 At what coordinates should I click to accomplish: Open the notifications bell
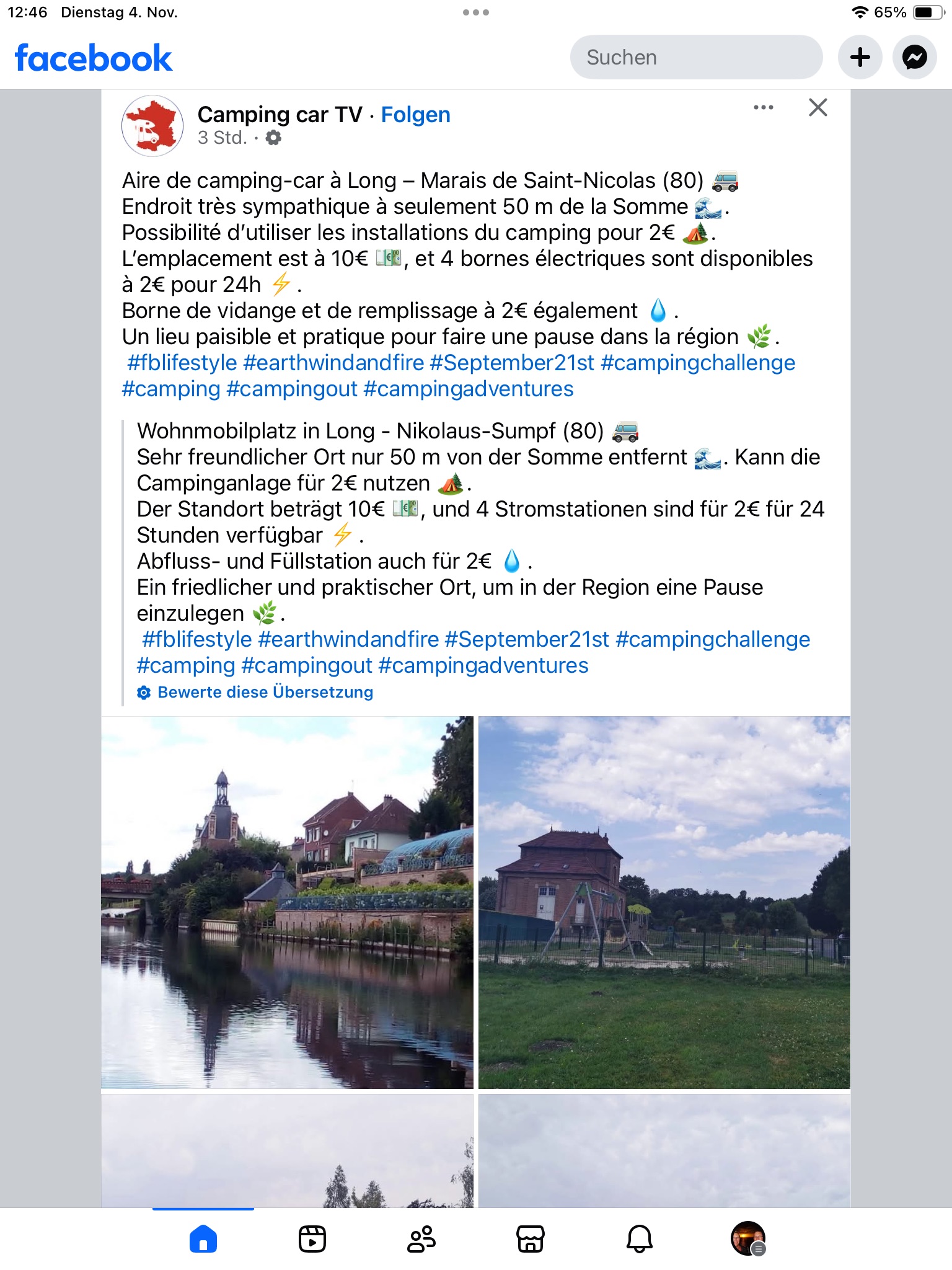pos(640,1239)
